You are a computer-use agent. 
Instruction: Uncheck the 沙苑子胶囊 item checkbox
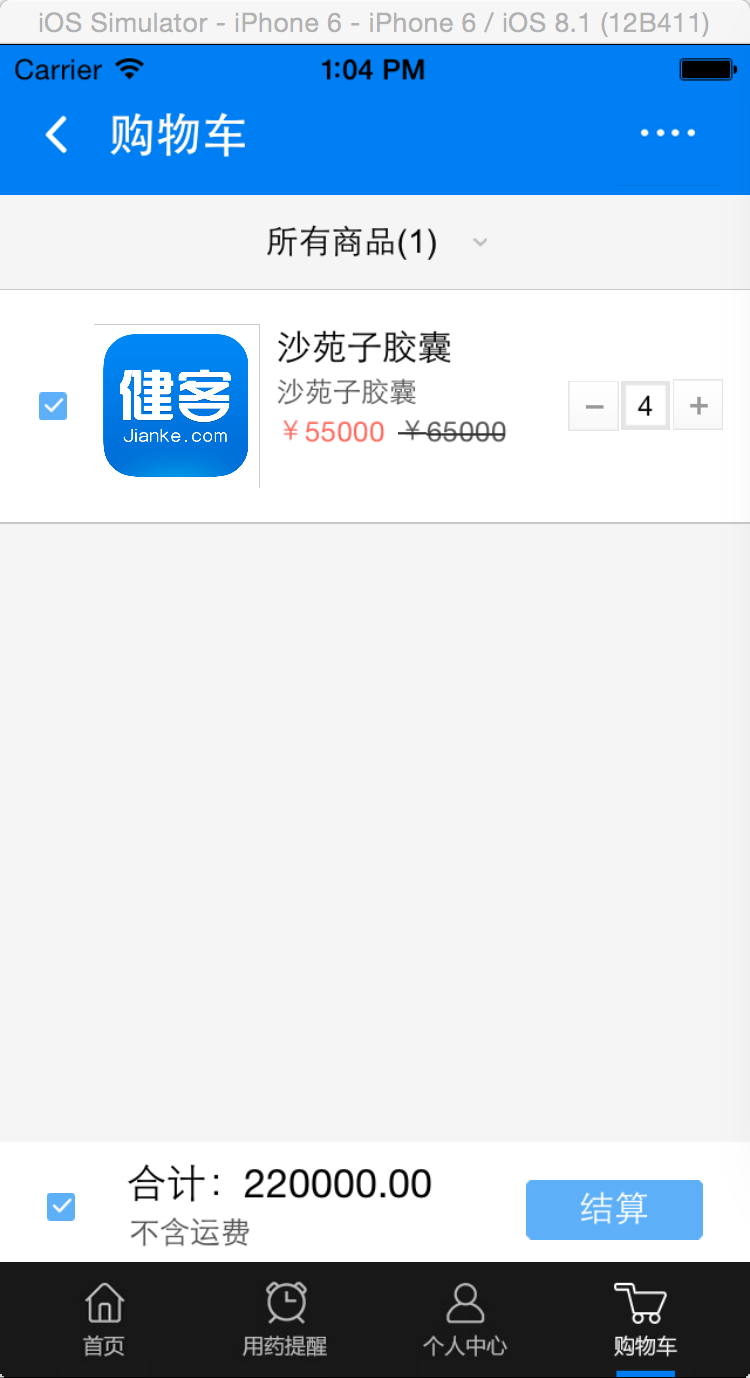coord(53,406)
